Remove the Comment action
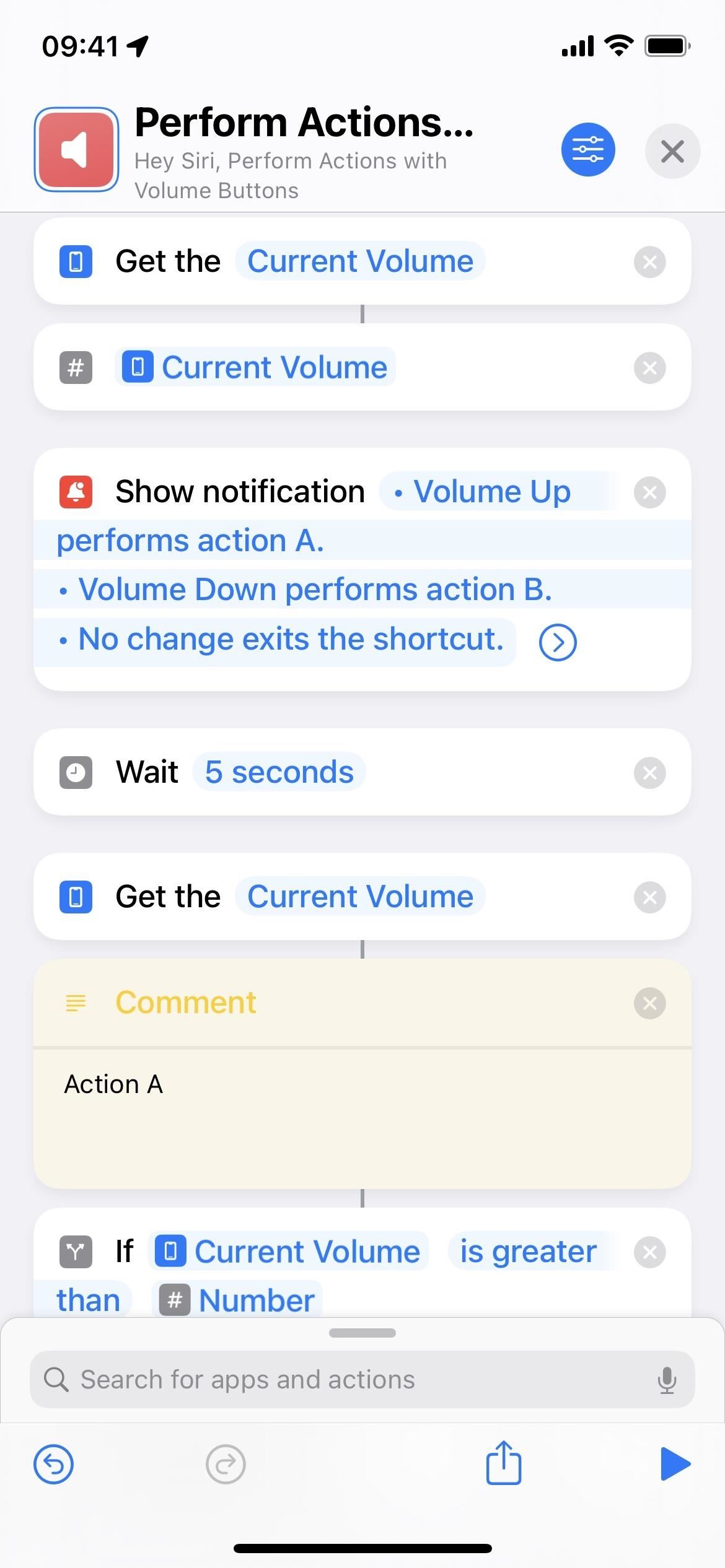 pos(649,1003)
